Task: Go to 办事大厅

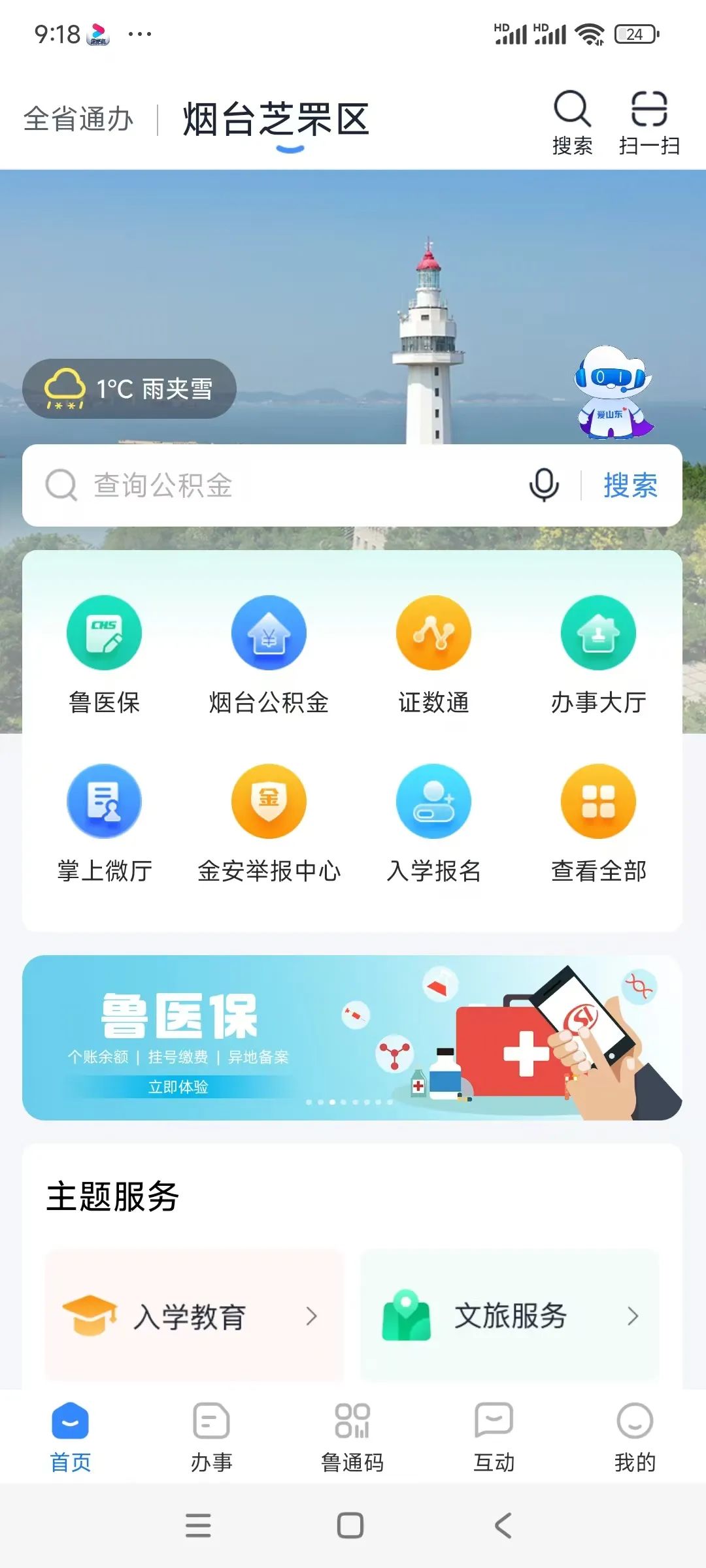Action: click(598, 653)
